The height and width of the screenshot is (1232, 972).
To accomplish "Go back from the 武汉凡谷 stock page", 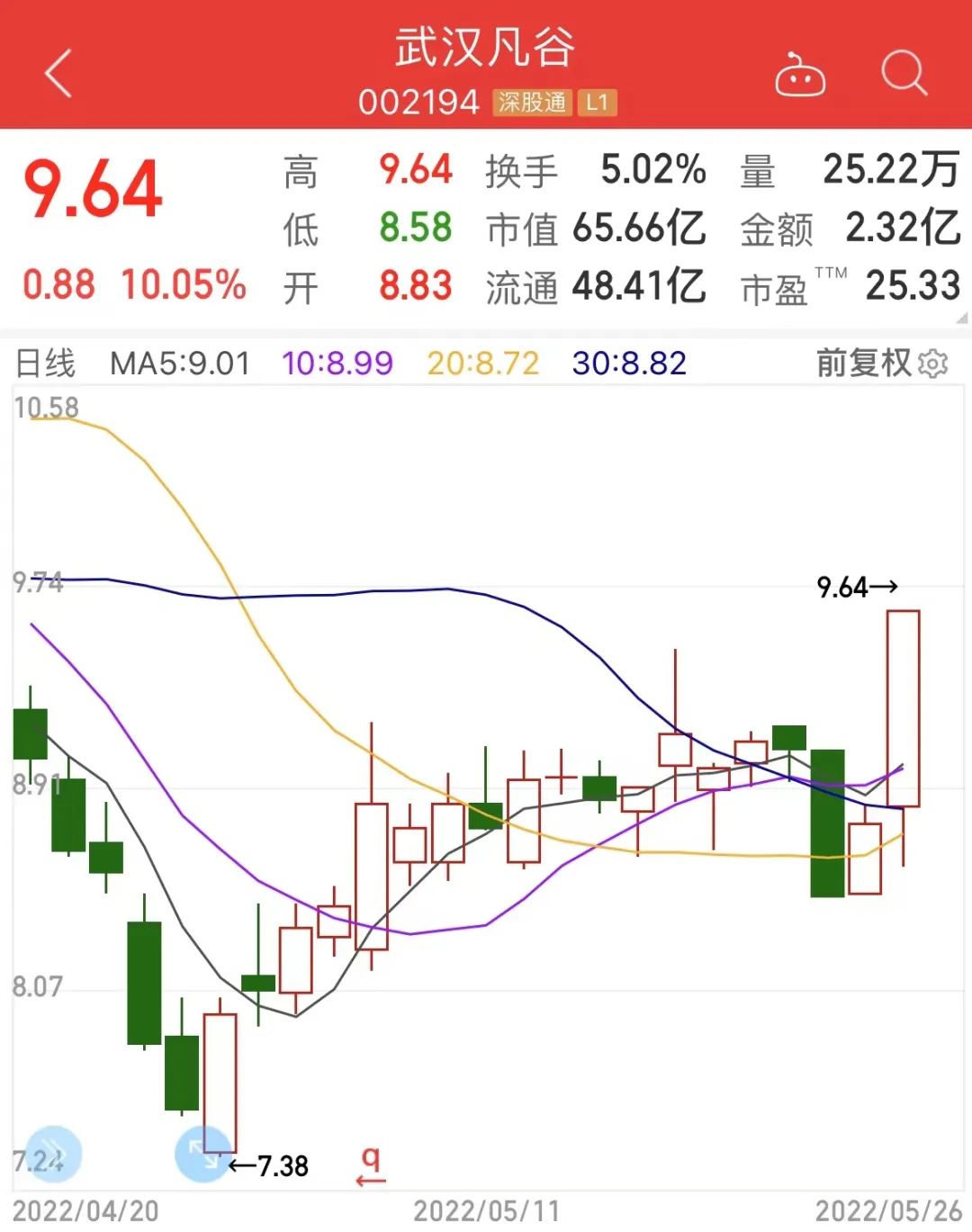I will click(59, 74).
